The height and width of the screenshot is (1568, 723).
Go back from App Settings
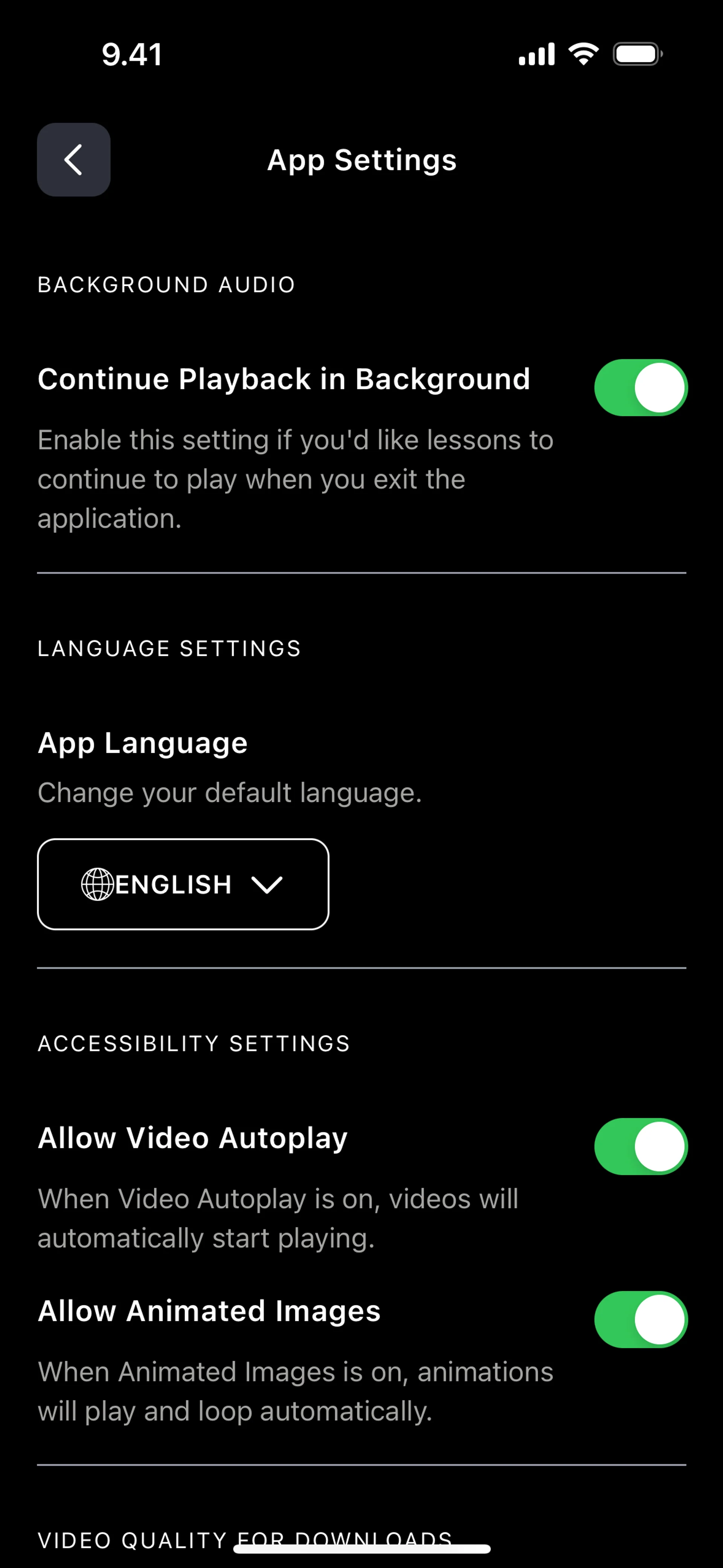[74, 159]
